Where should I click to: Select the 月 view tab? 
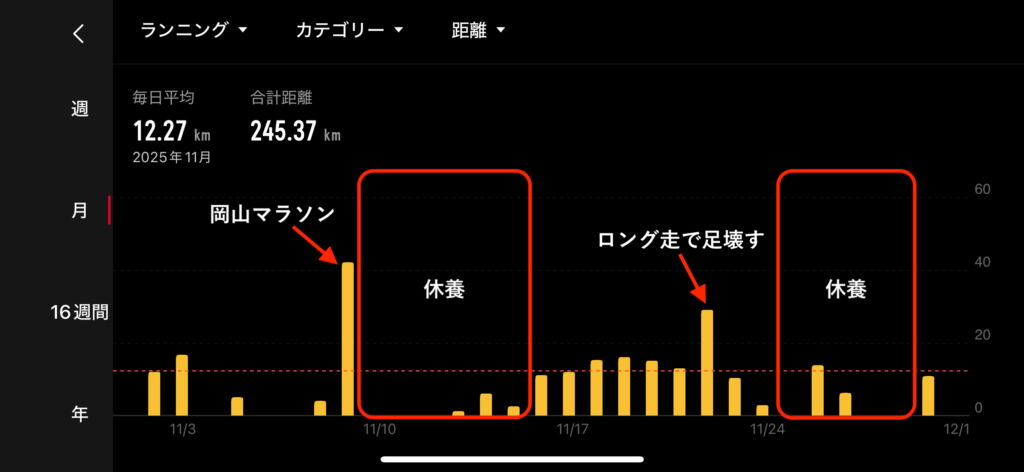pos(79,211)
